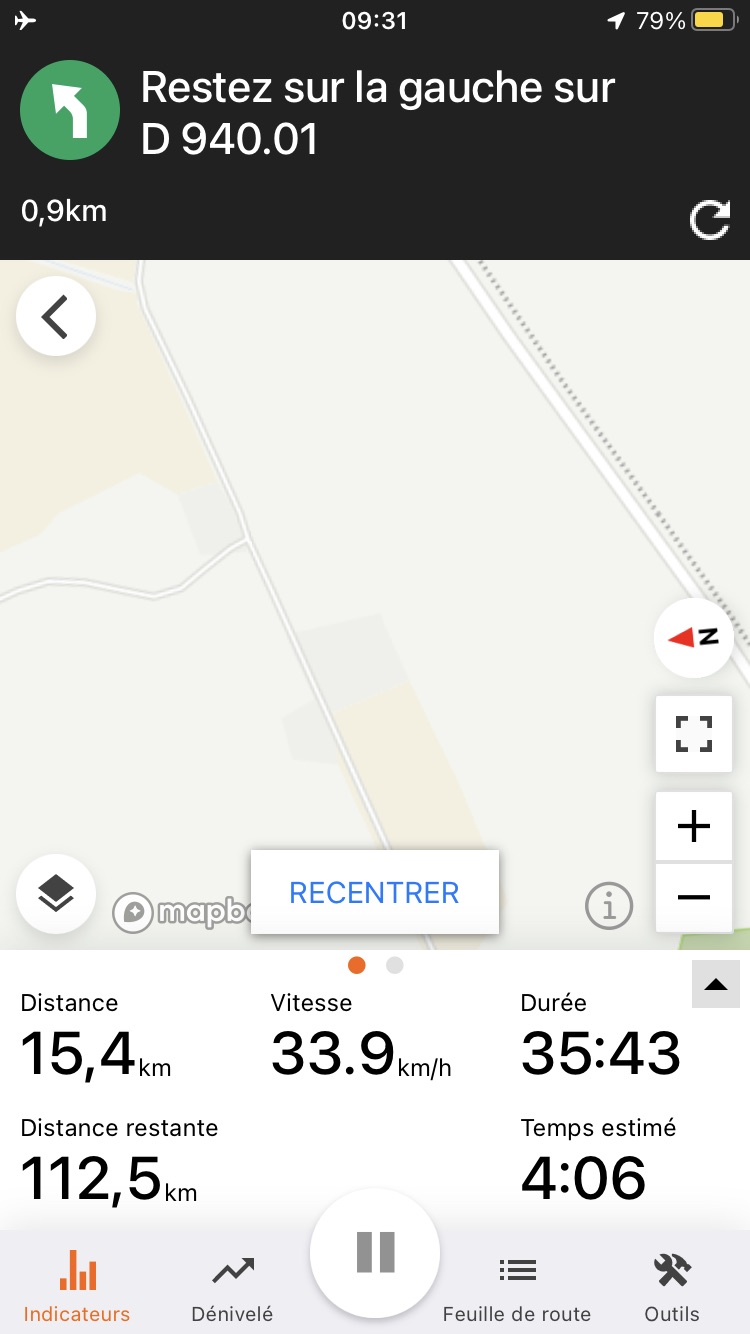This screenshot has height=1334, width=750.
Task: Open the map info icon
Action: 609,906
